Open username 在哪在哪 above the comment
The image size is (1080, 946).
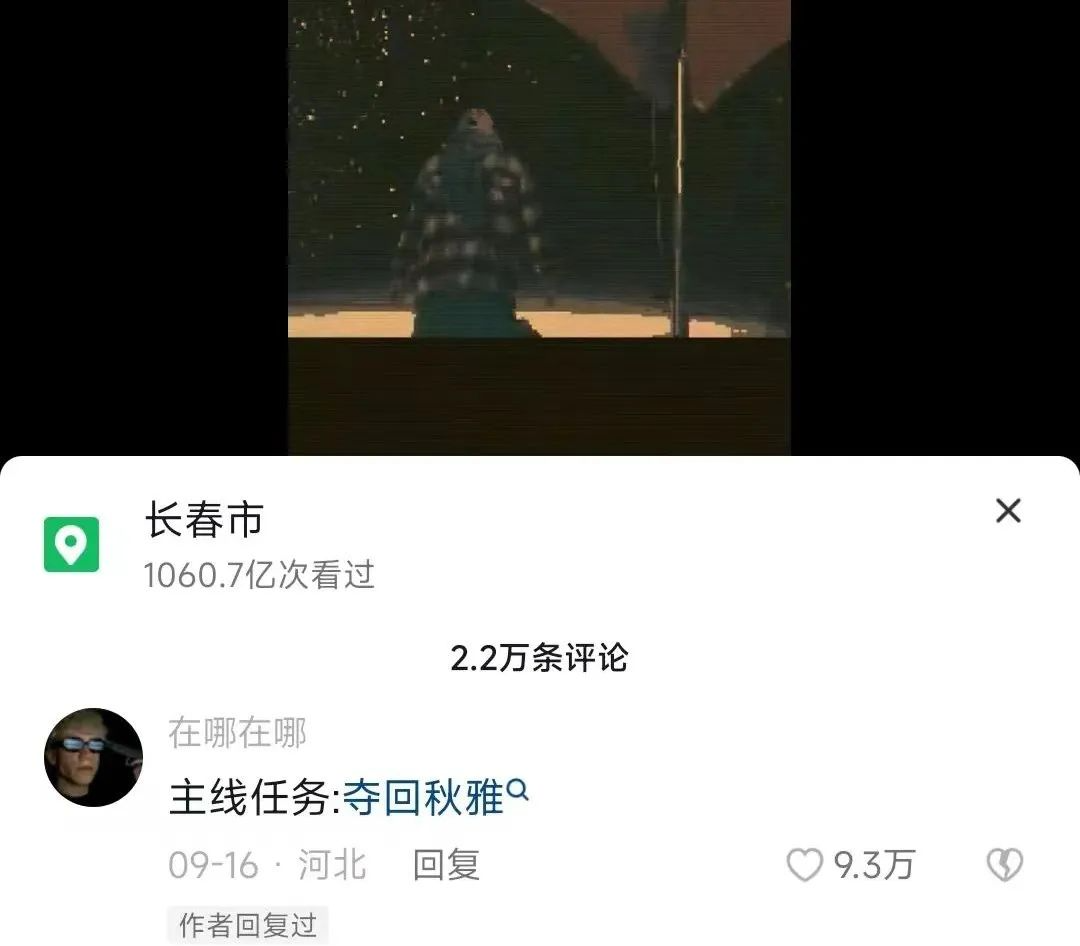(237, 733)
